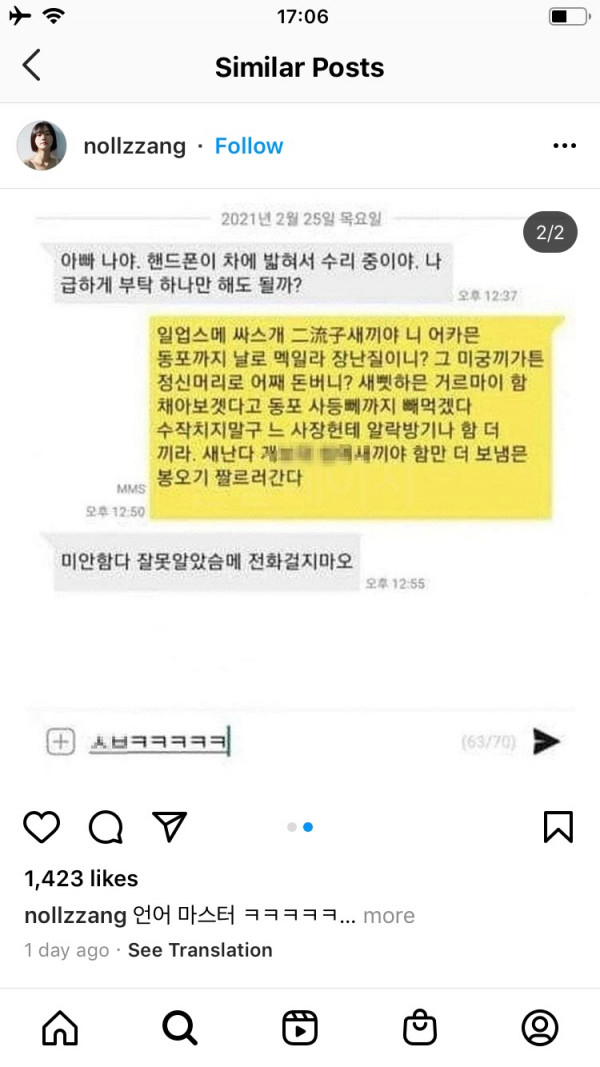The width and height of the screenshot is (600, 1067).
Task: Follow nollzzang
Action: (x=249, y=146)
